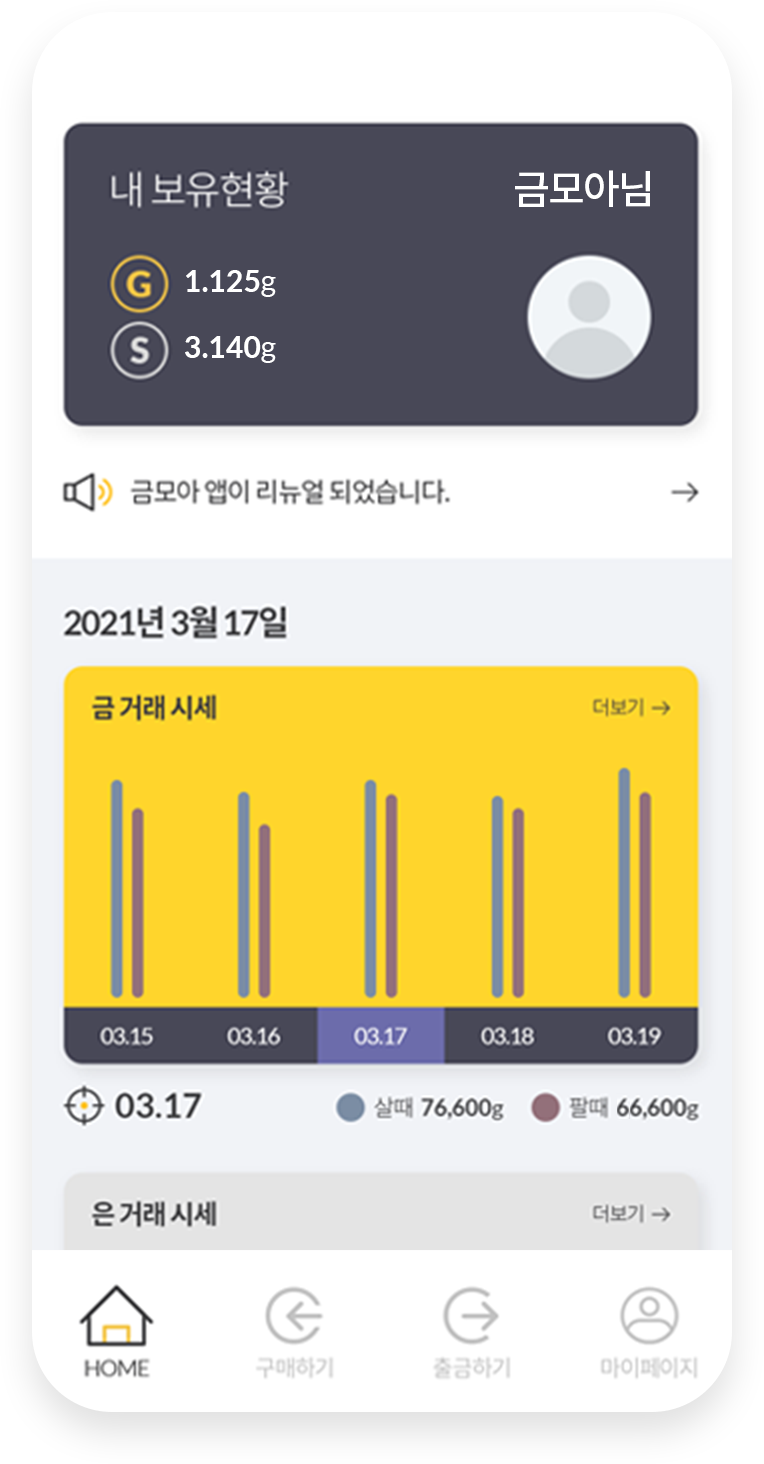Select the 03.19 date
Viewport: 764px width, 1464px height.
[635, 1036]
